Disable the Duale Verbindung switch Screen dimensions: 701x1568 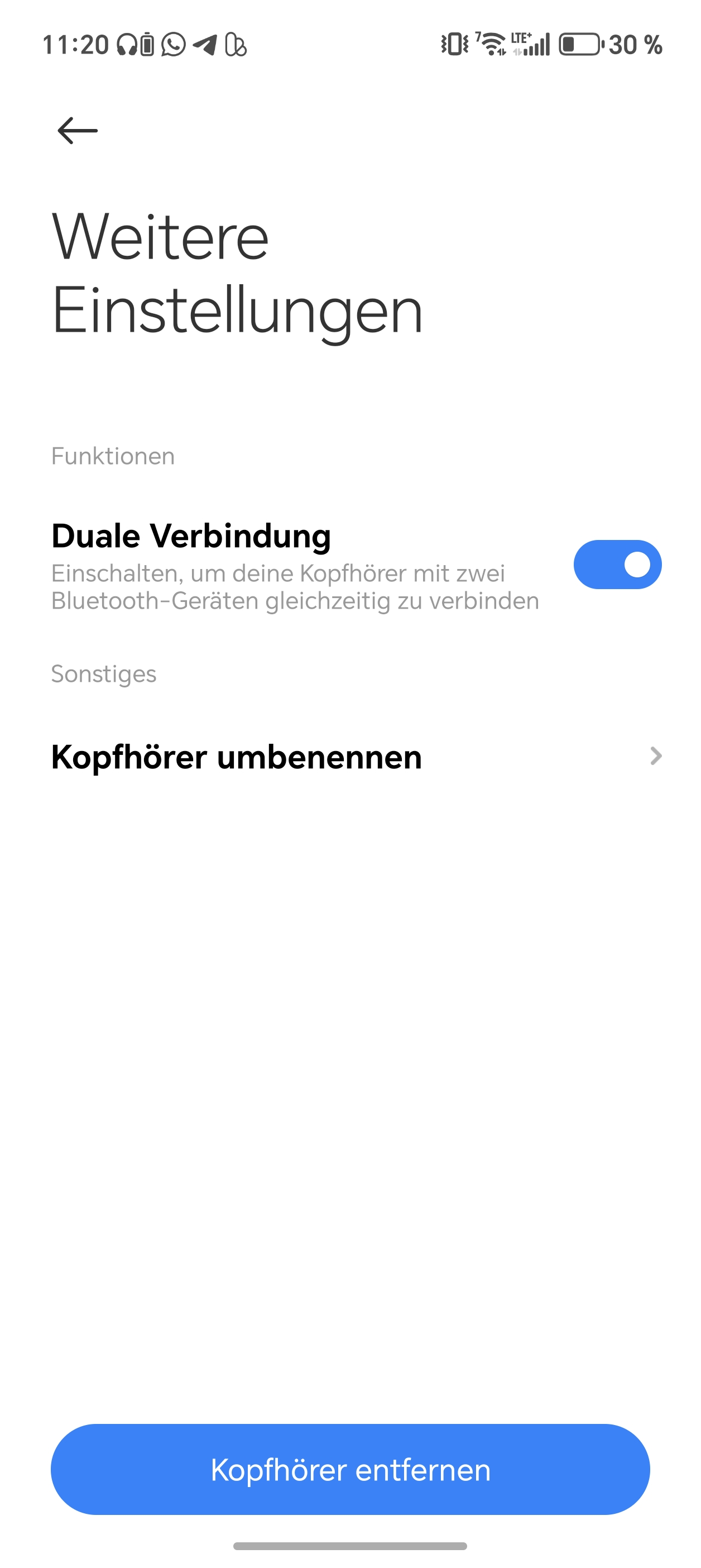click(617, 564)
